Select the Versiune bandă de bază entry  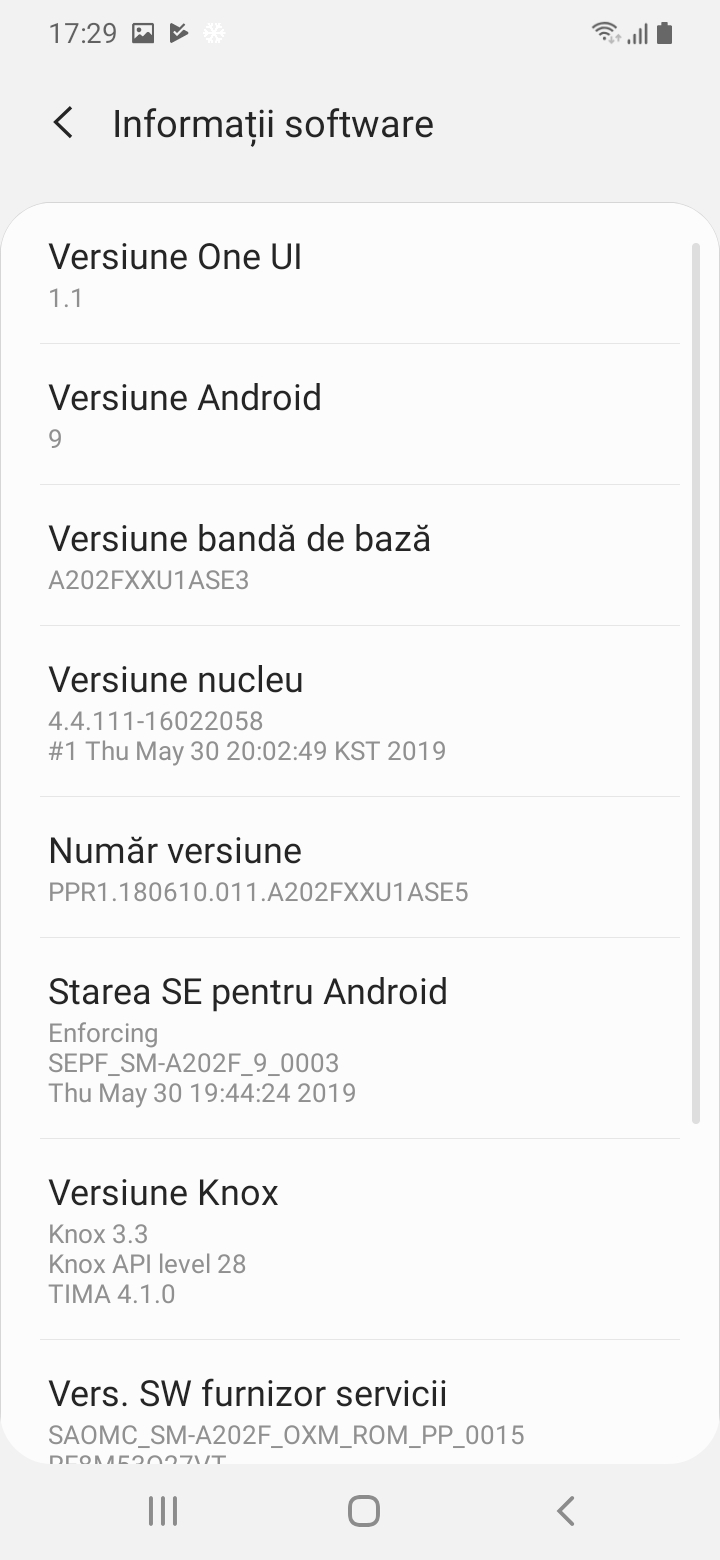pos(360,555)
